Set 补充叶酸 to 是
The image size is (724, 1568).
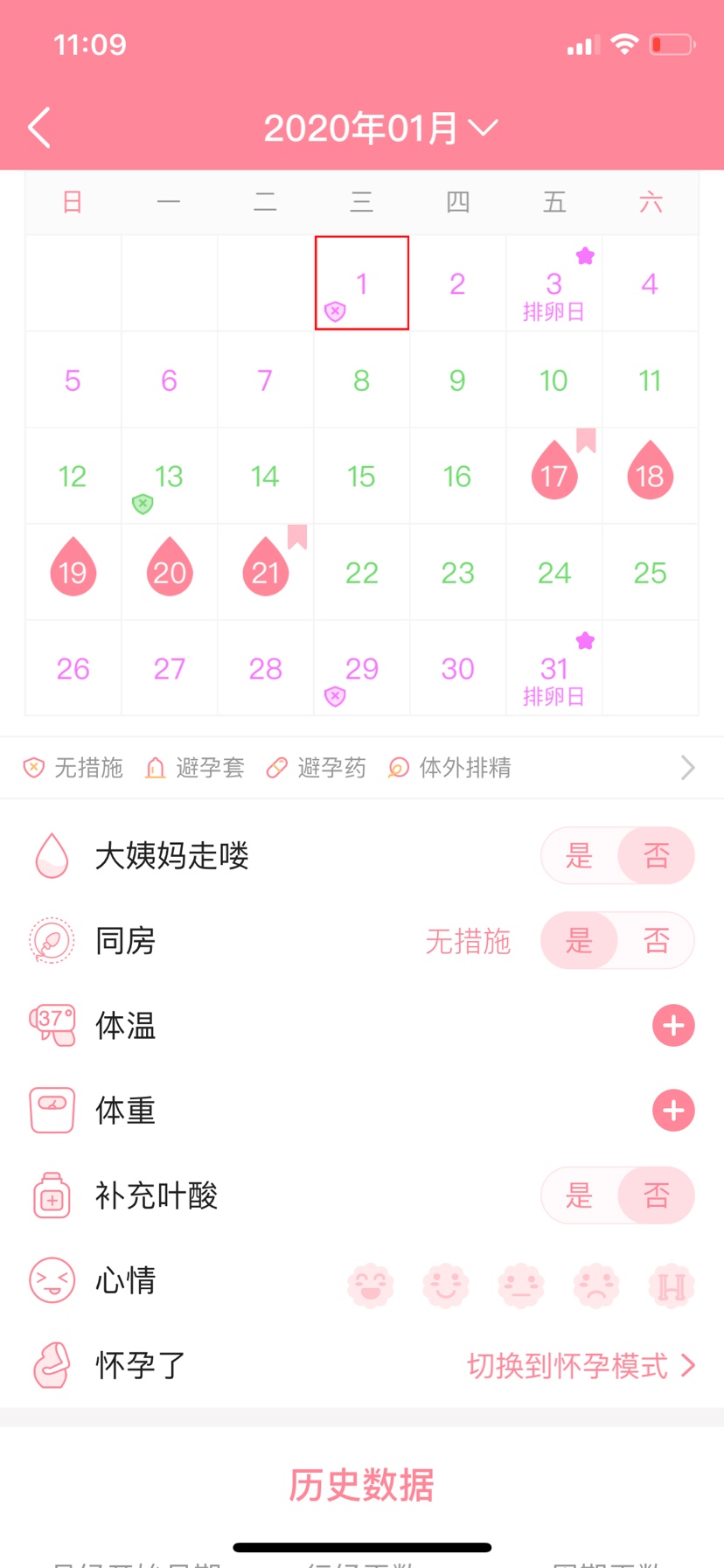pyautogui.click(x=579, y=1195)
